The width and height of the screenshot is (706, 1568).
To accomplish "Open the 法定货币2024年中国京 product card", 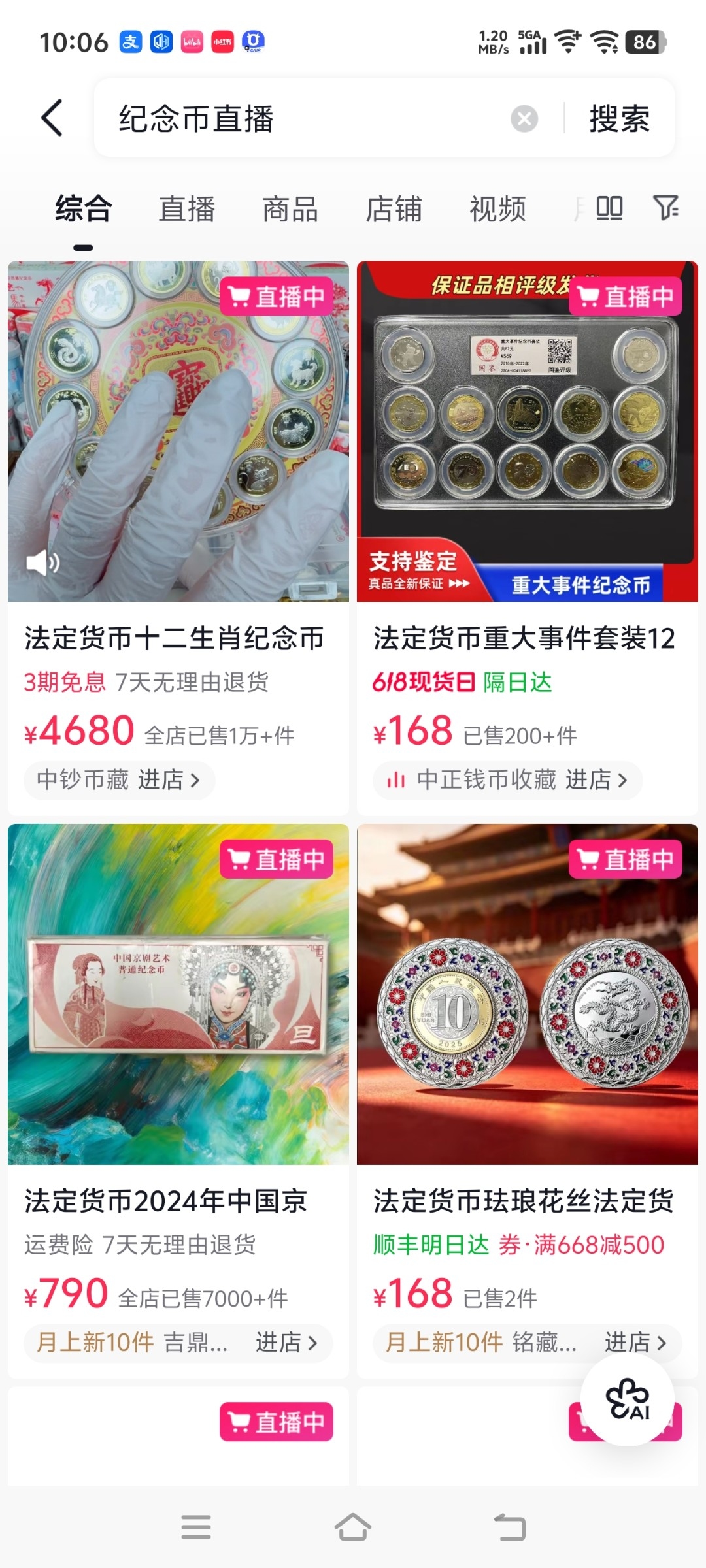I will click(178, 1100).
